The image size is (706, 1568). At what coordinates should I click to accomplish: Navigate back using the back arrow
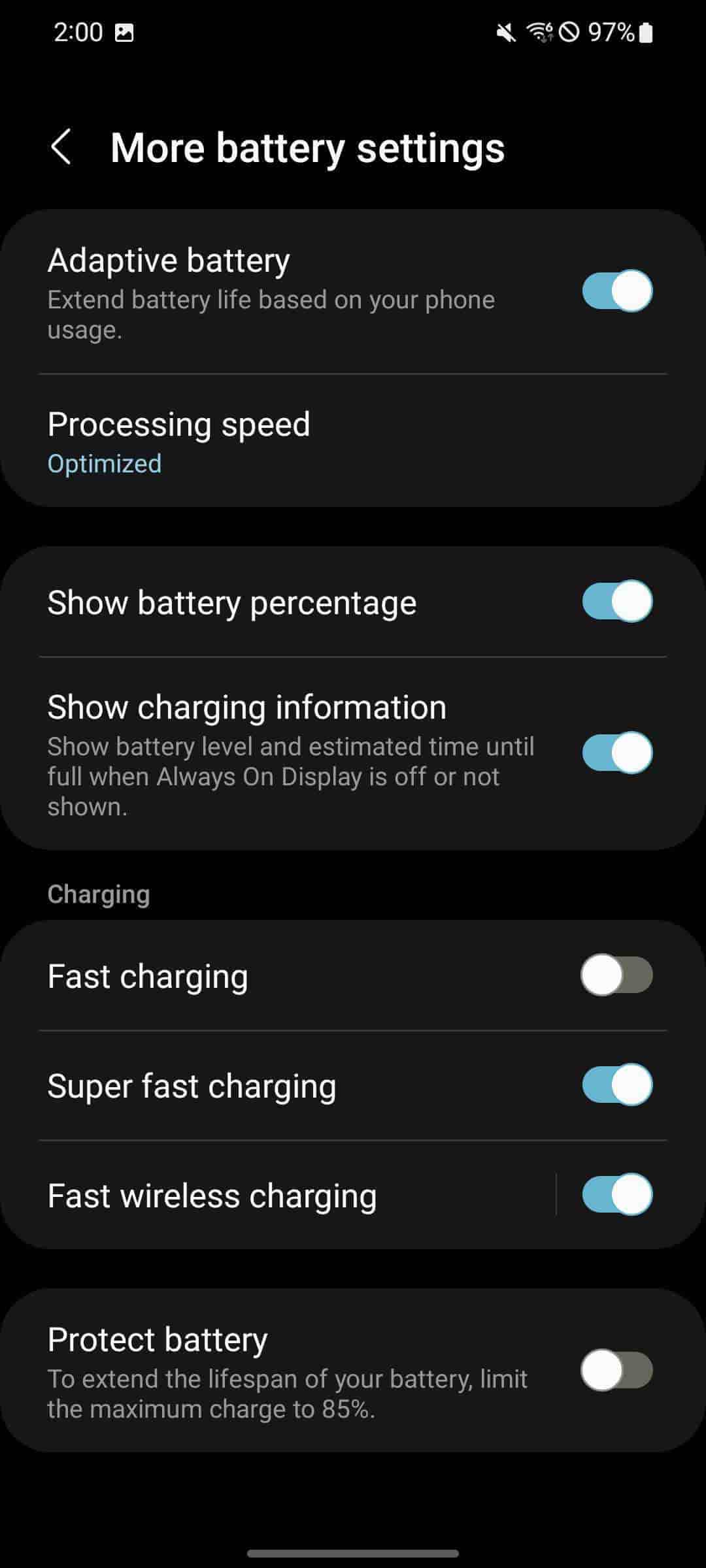(63, 147)
